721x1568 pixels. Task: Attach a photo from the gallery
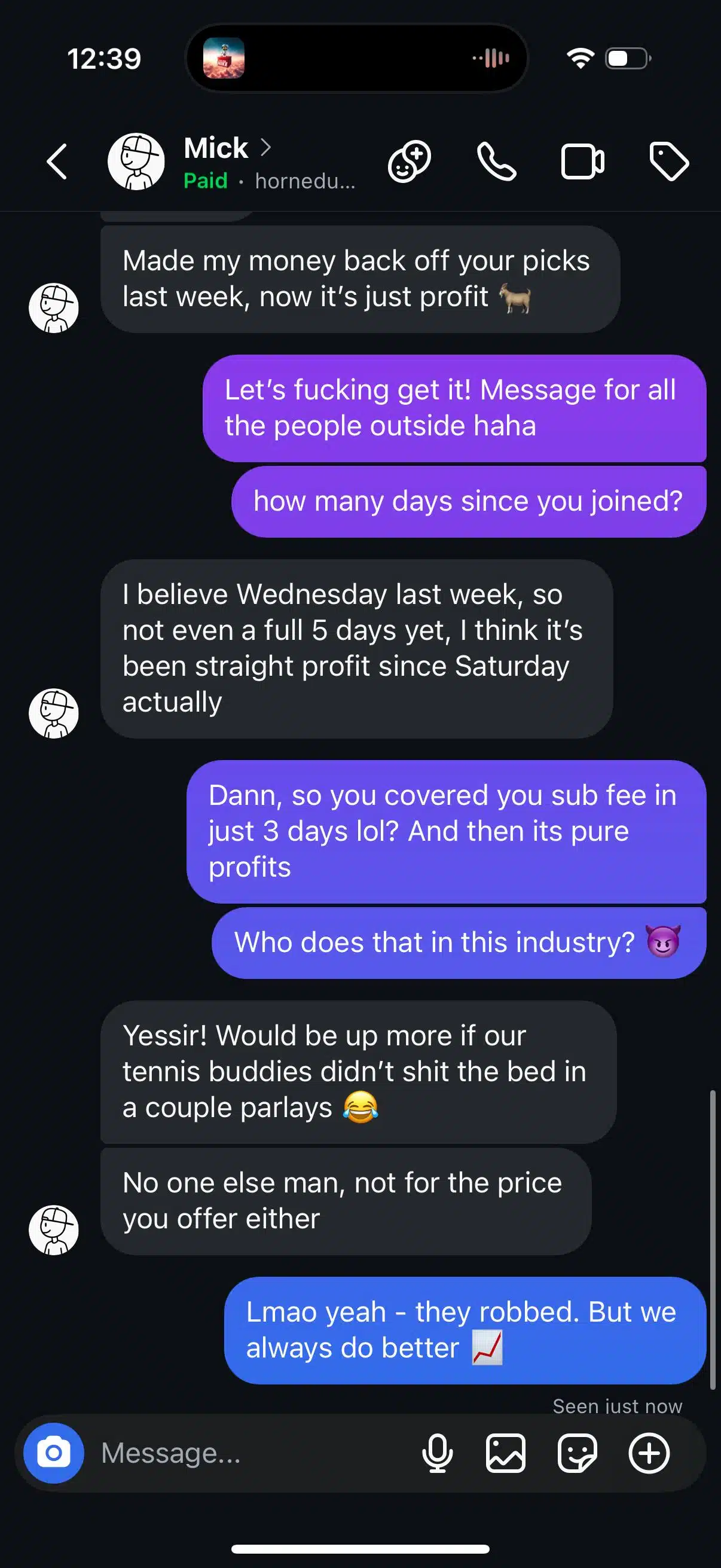coord(506,1453)
